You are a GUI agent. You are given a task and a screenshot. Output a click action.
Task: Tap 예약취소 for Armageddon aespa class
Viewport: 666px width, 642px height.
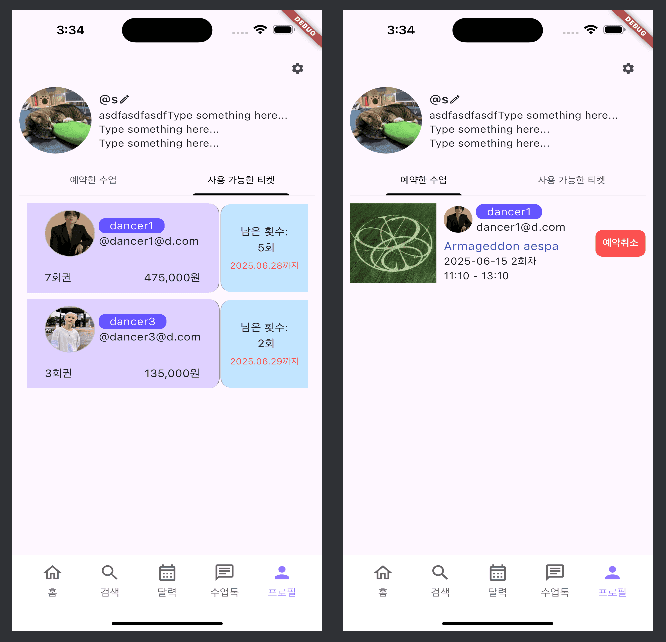tap(620, 243)
